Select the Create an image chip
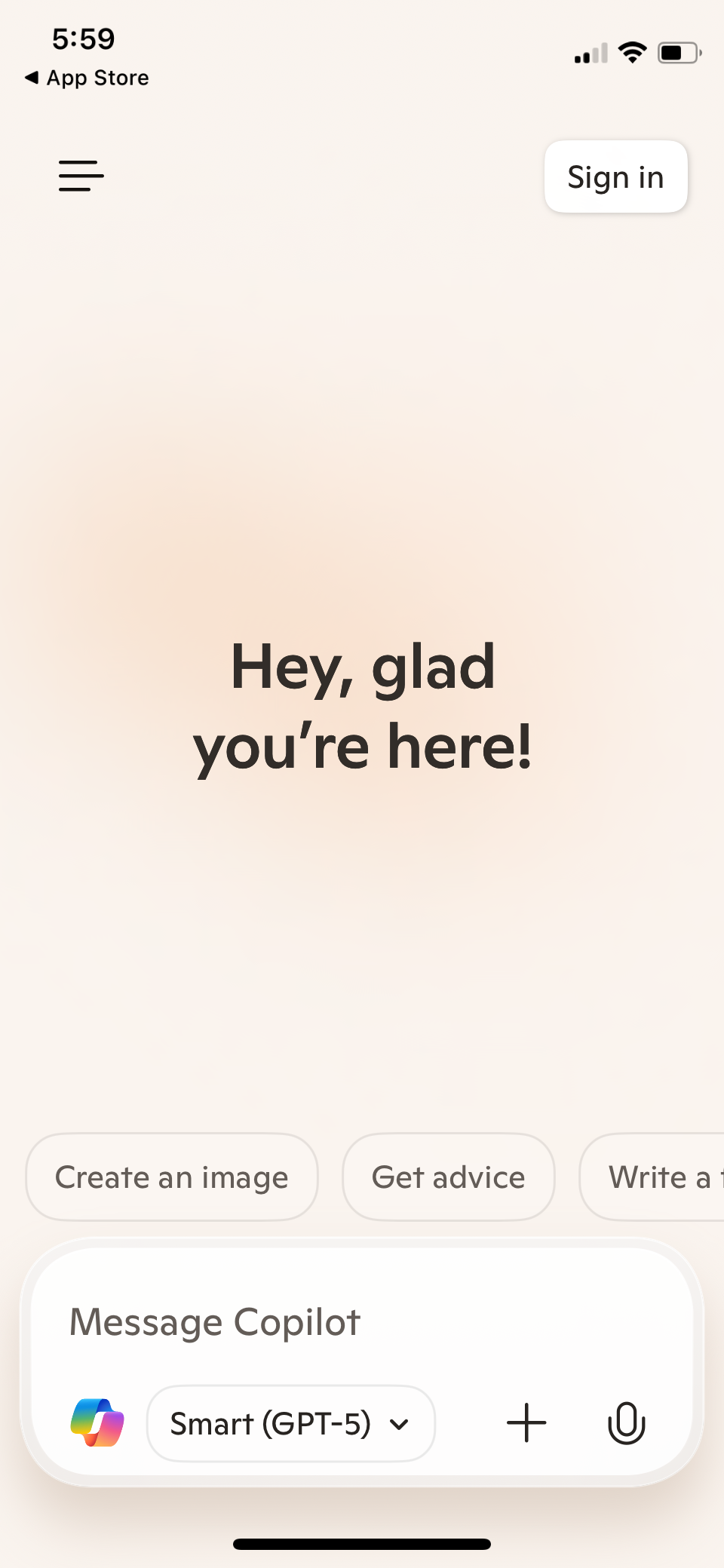 click(x=172, y=1177)
